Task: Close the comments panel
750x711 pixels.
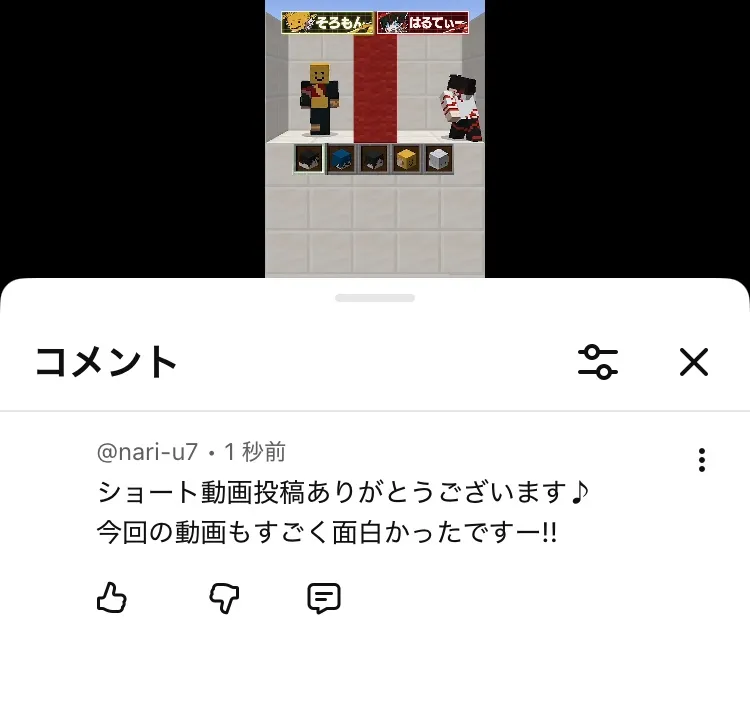Action: 693,361
